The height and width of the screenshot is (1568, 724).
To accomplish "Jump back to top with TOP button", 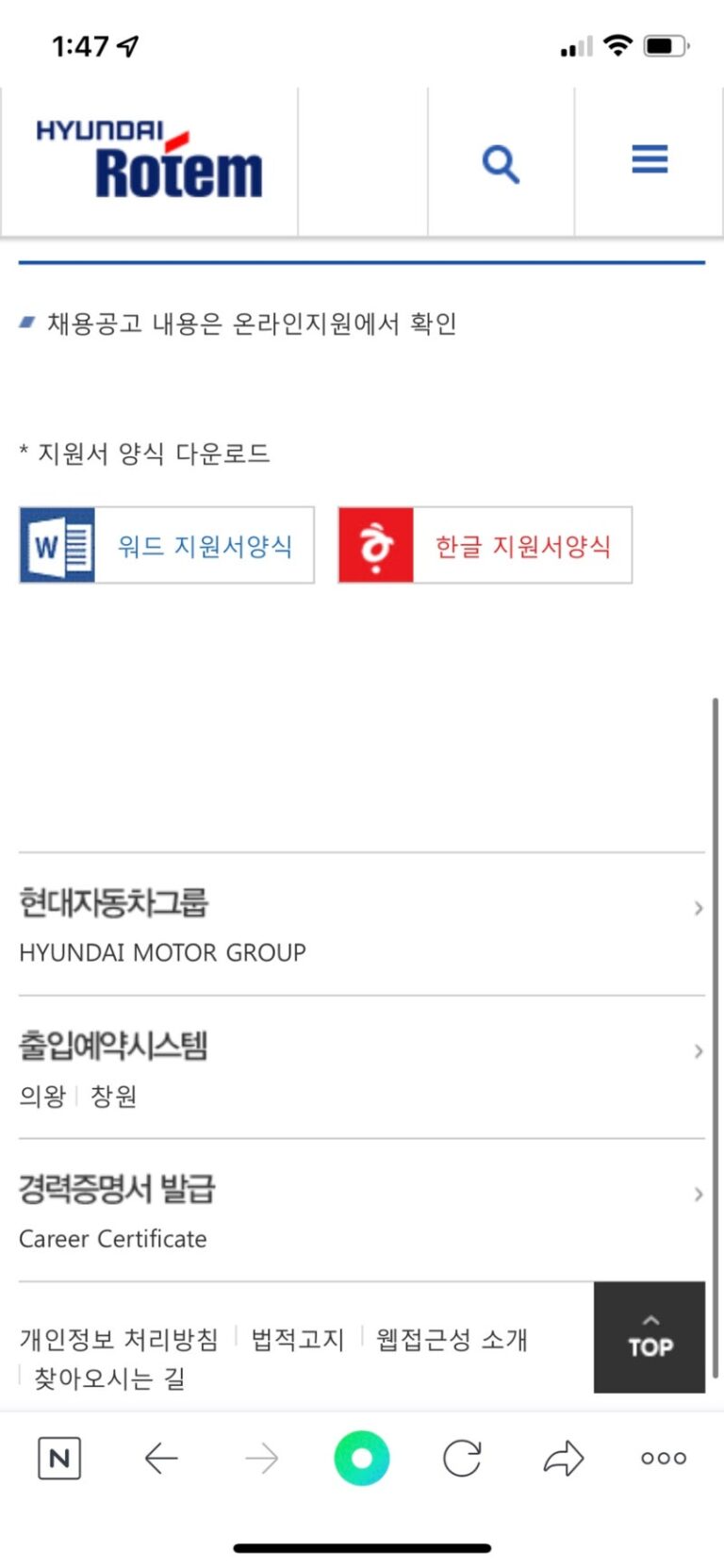I will tap(650, 1337).
